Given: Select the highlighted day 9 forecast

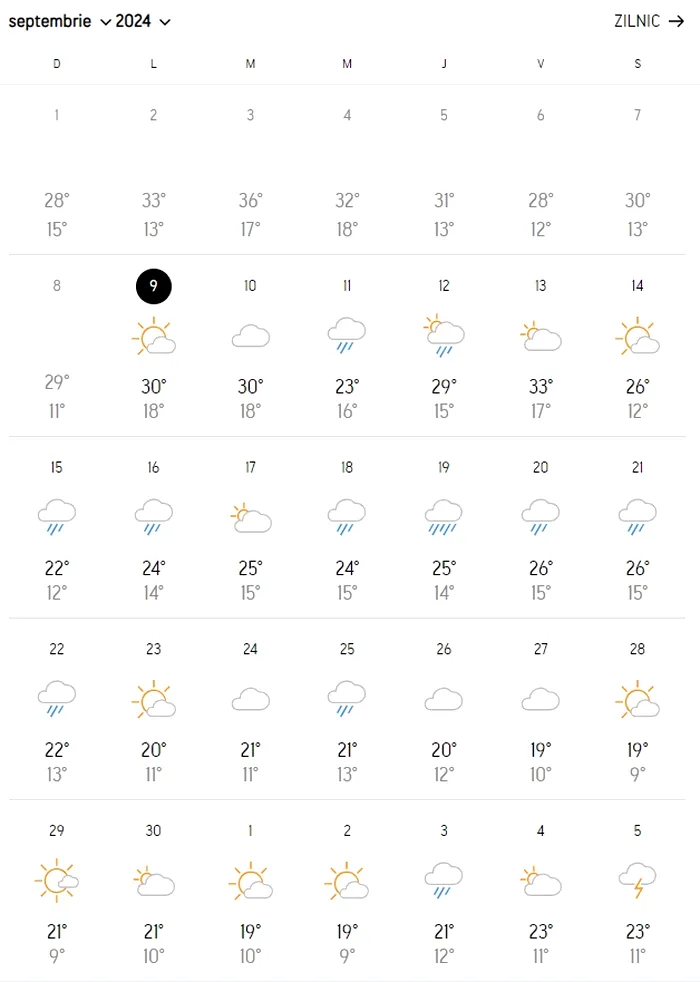Looking at the screenshot, I should click(x=153, y=340).
